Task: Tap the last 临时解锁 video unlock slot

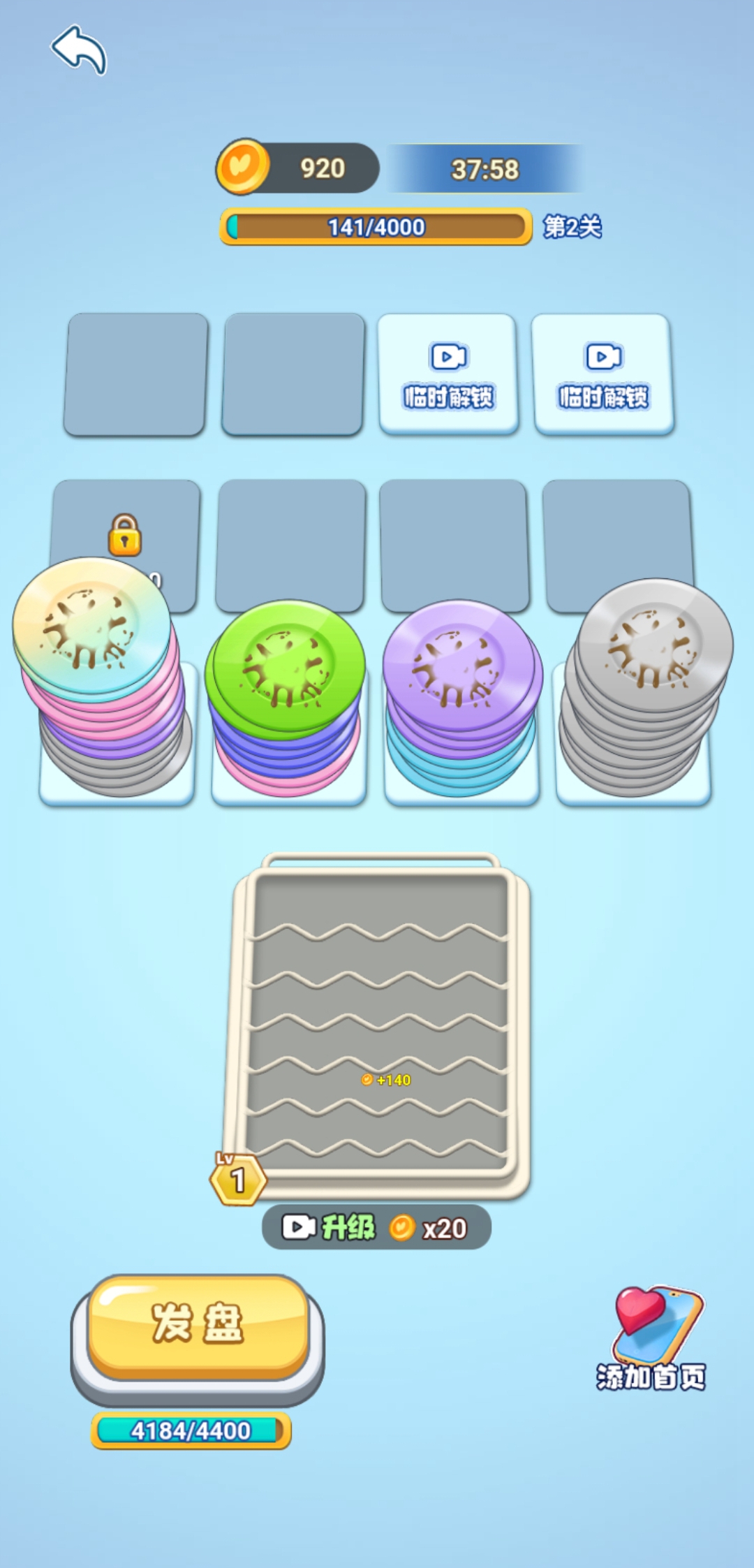Action: click(x=603, y=374)
